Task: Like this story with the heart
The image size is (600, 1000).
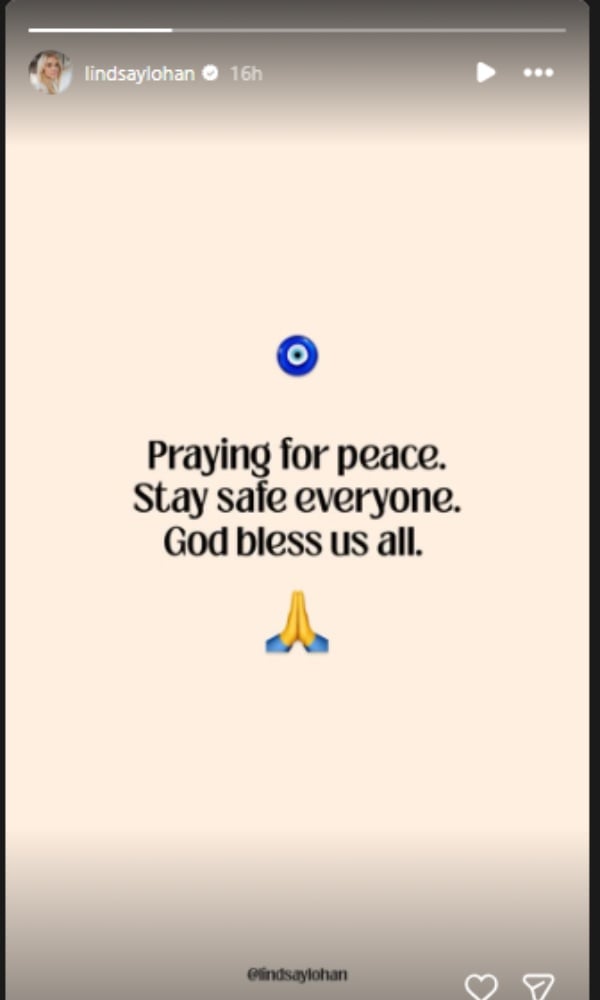Action: click(481, 986)
